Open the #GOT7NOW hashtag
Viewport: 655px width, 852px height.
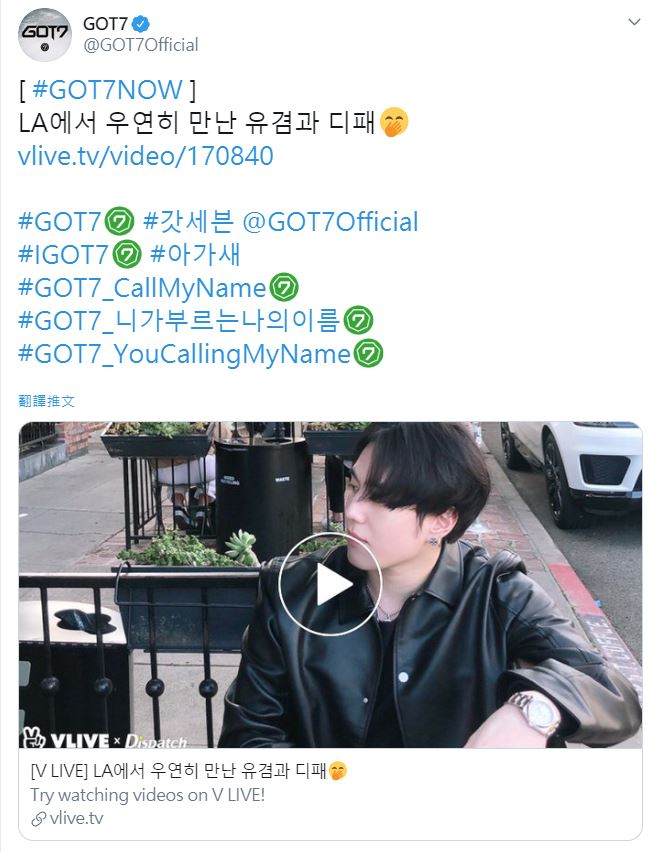coord(108,90)
